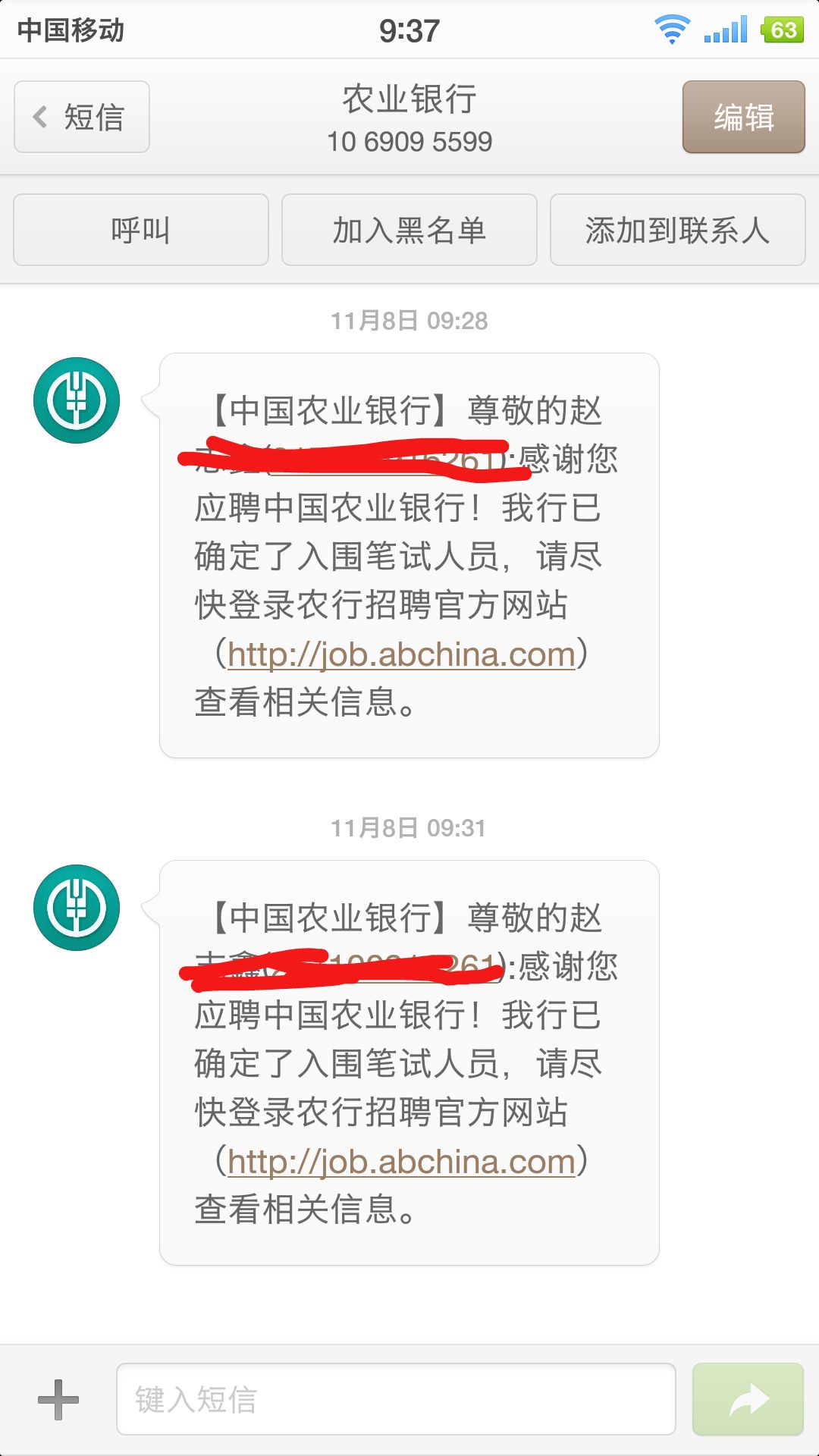Tap the green send arrow button
Viewport: 819px width, 1456px height.
[748, 1399]
